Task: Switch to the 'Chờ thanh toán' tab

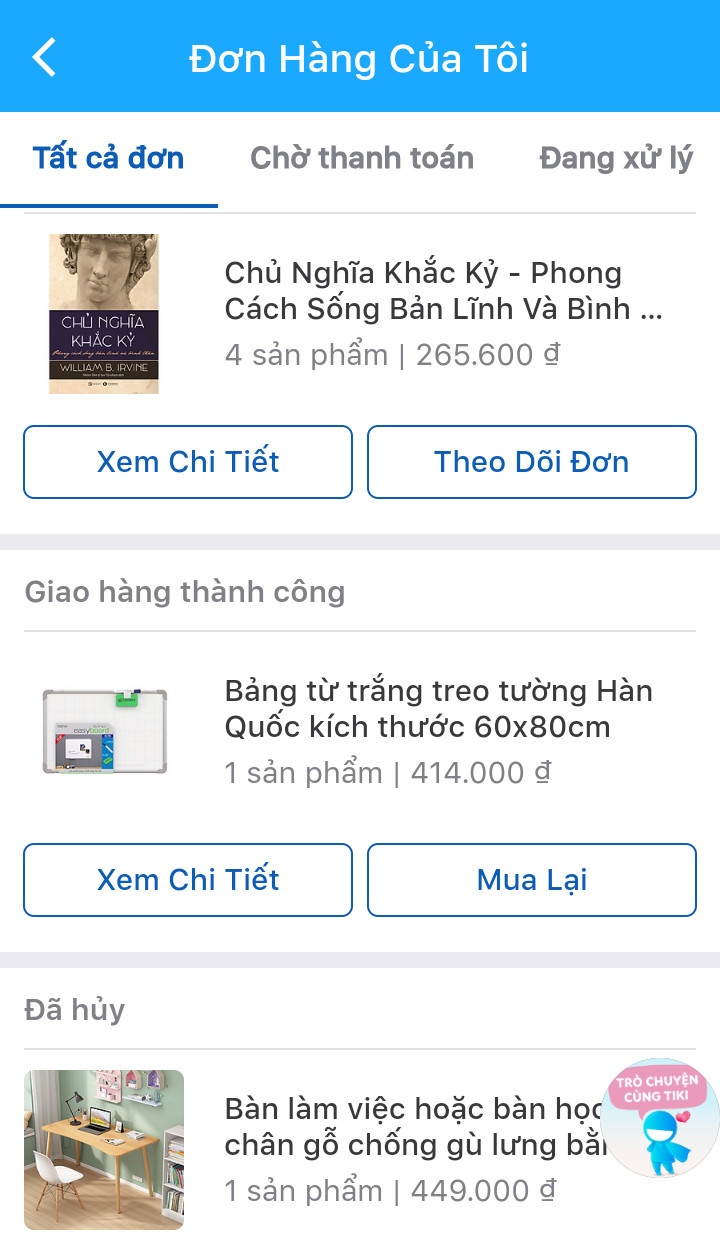Action: (362, 158)
